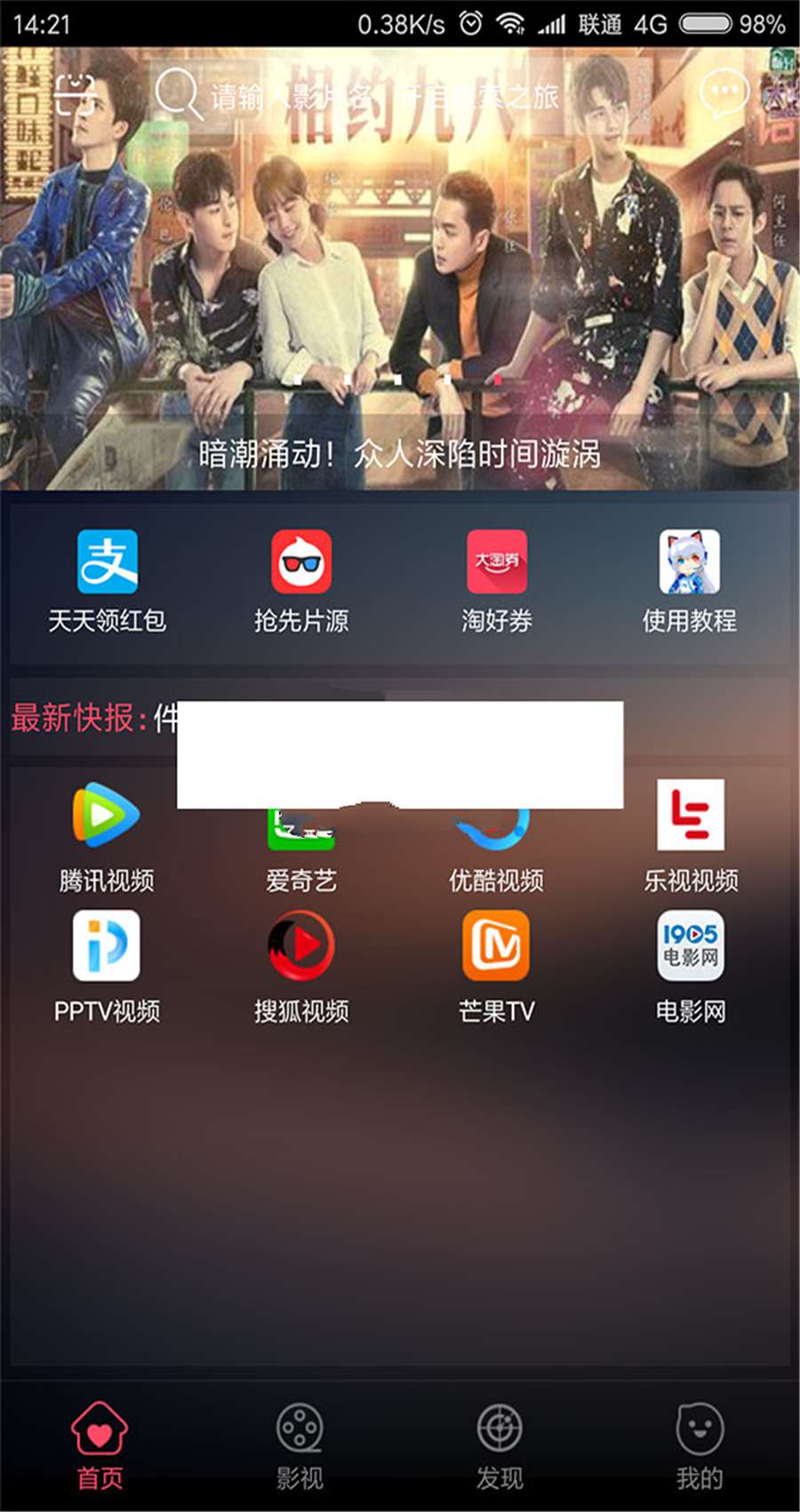This screenshot has width=800, height=1512.
Task: Open the featured drama banner
Action: (400, 269)
